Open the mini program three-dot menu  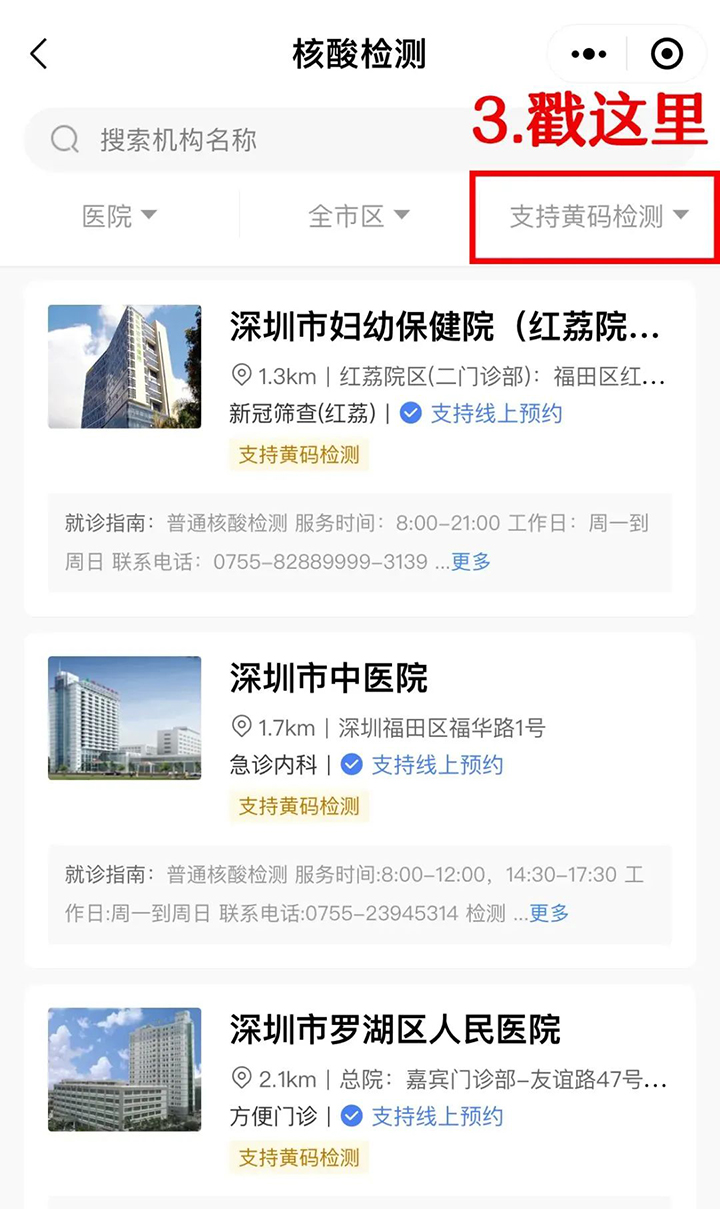point(588,54)
